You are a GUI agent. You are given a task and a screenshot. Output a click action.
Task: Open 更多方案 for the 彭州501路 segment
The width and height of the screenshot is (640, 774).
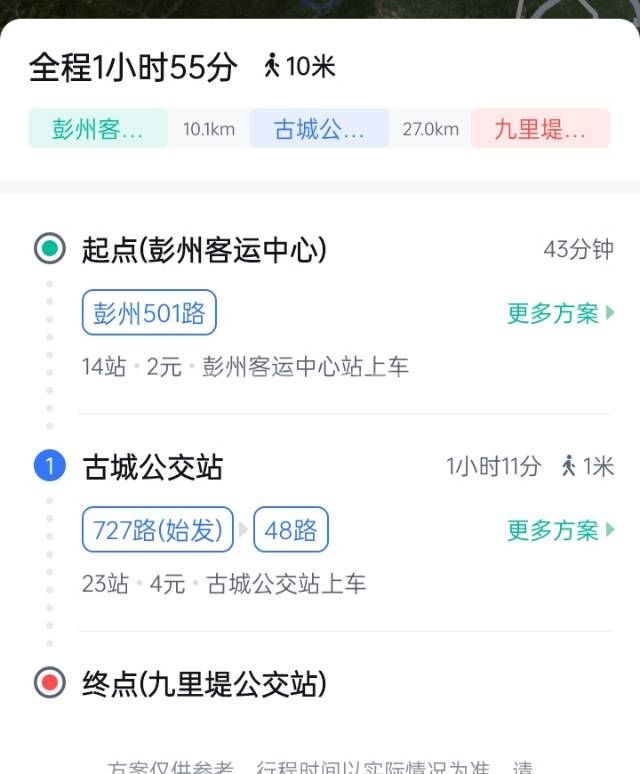[x=560, y=313]
